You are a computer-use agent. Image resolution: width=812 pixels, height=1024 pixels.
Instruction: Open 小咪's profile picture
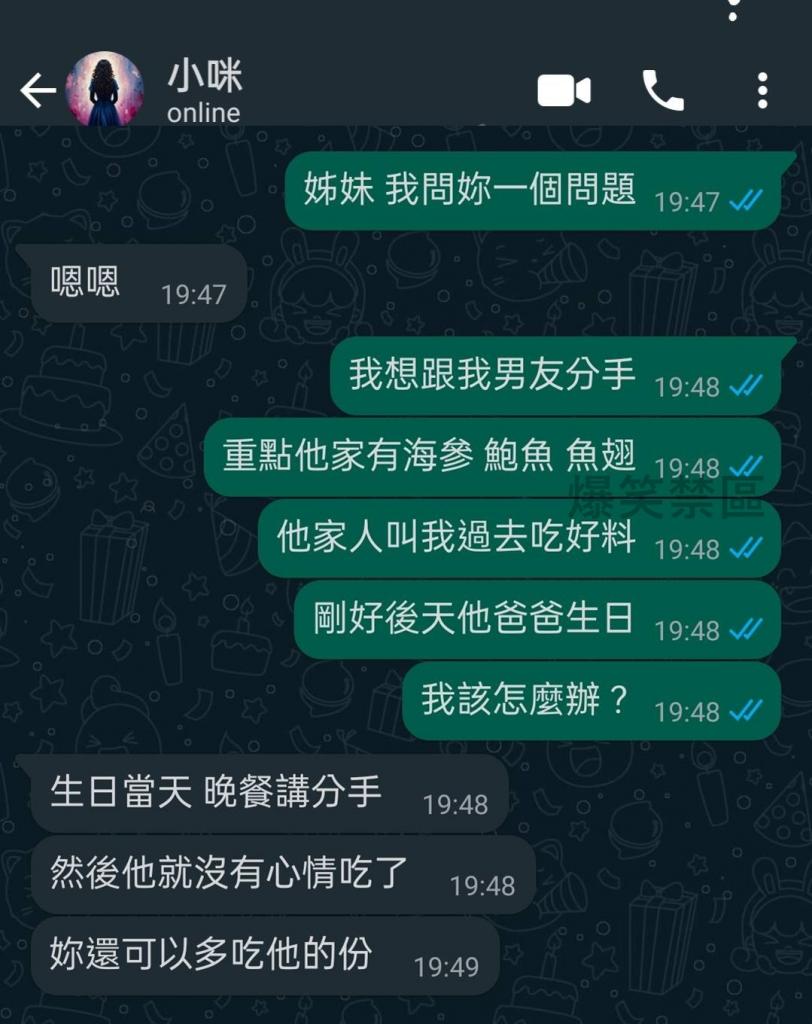104,90
